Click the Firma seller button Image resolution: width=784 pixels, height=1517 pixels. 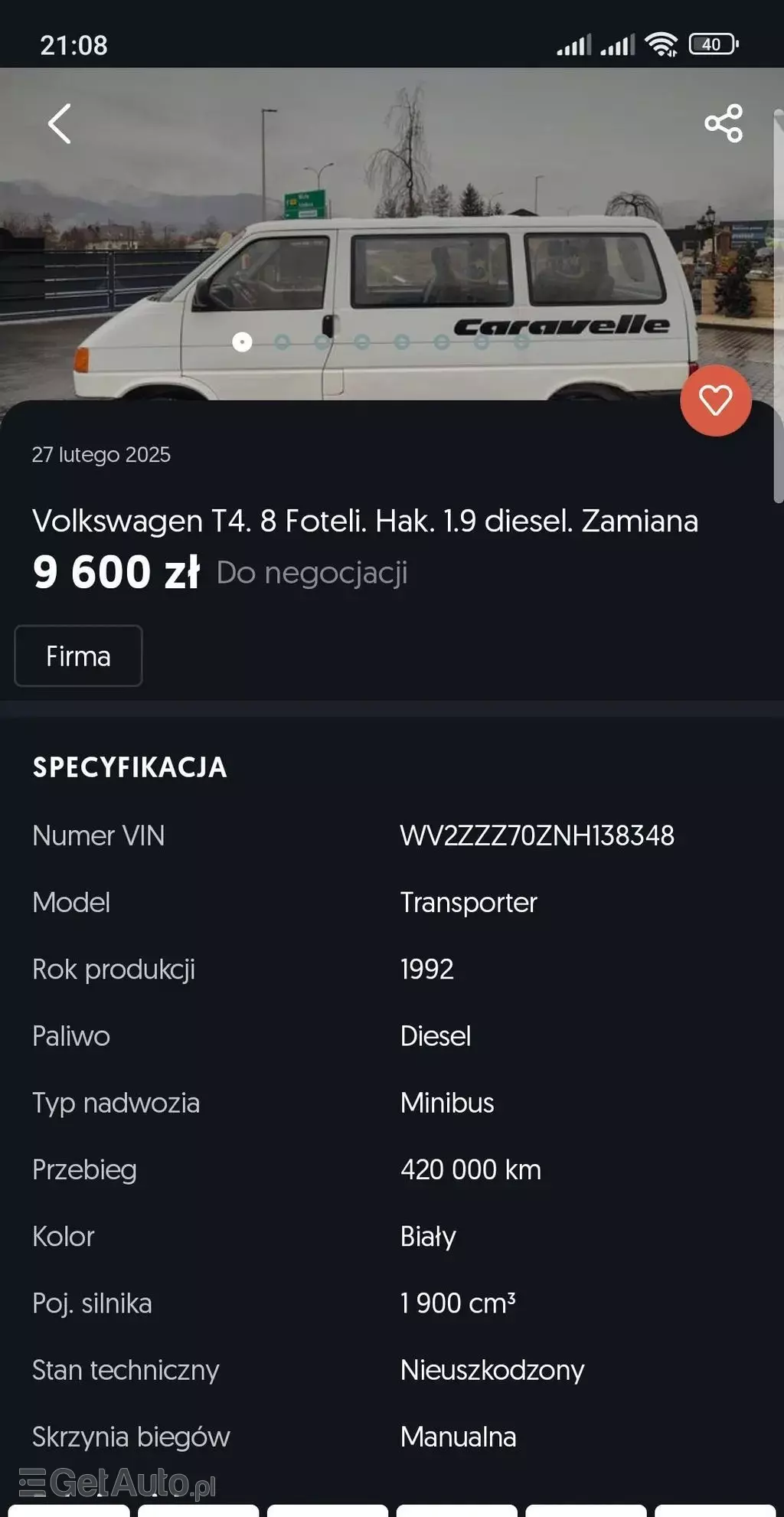(x=77, y=656)
